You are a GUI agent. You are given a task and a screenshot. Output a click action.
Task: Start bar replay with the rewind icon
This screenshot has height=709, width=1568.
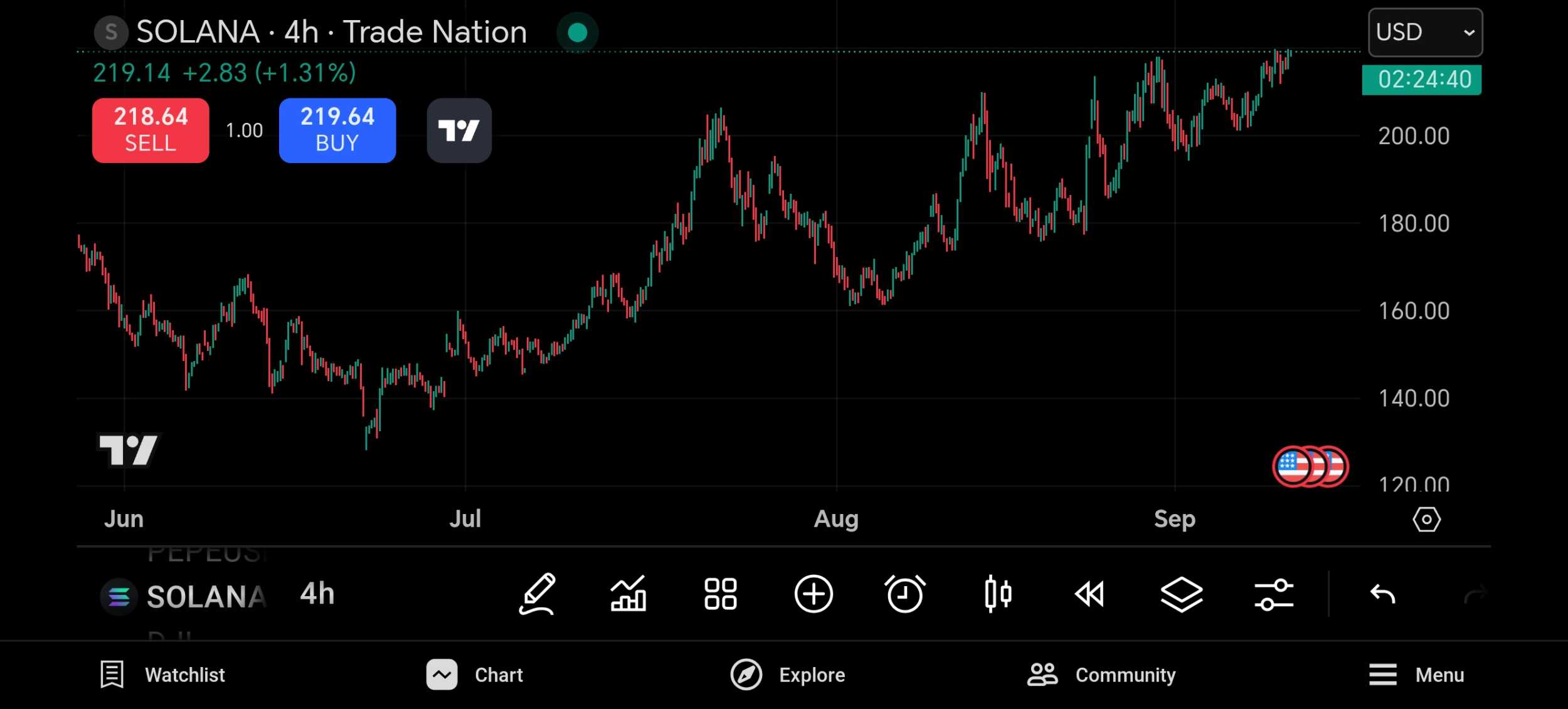click(x=1089, y=594)
